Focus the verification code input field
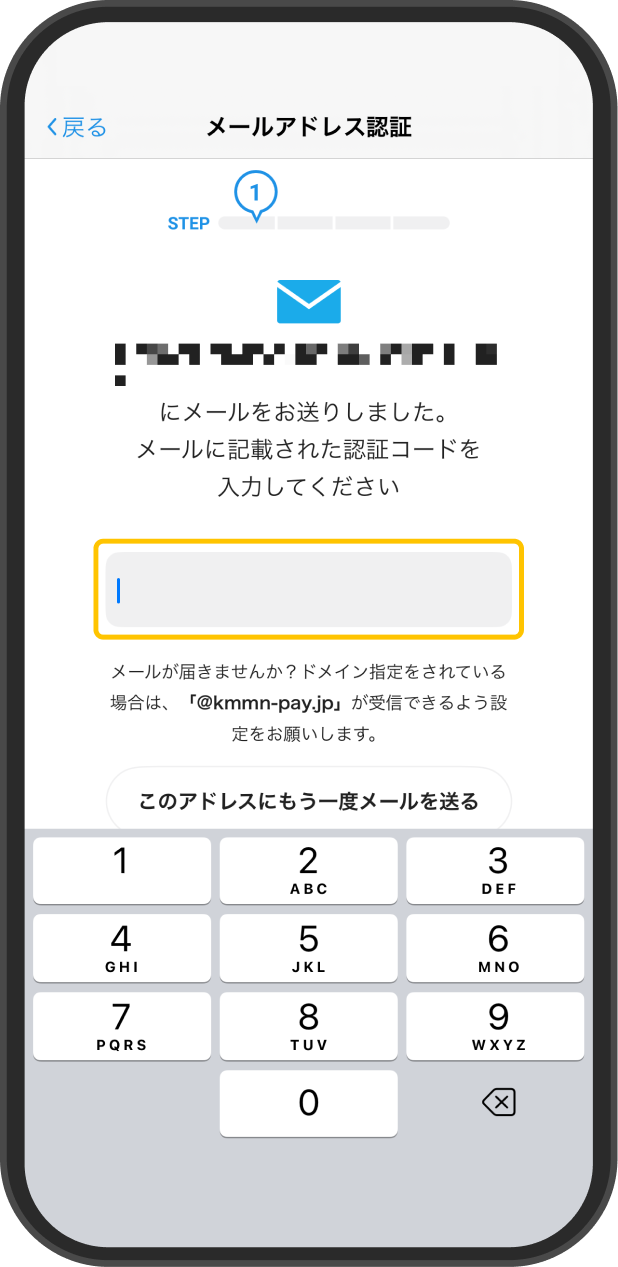Image resolution: width=618 pixels, height=1267 pixels. pyautogui.click(x=309, y=590)
